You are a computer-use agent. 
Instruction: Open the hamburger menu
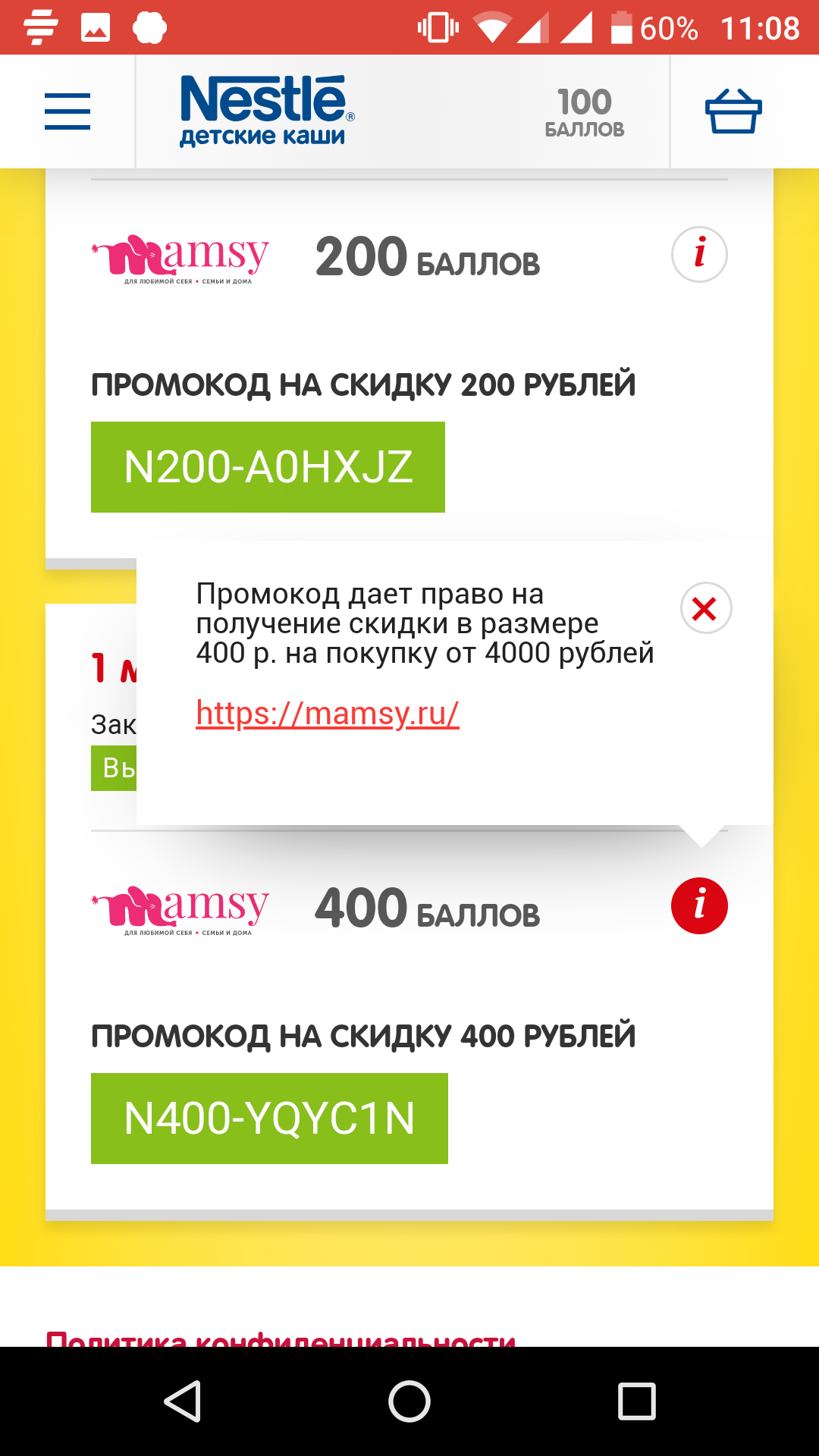67,111
